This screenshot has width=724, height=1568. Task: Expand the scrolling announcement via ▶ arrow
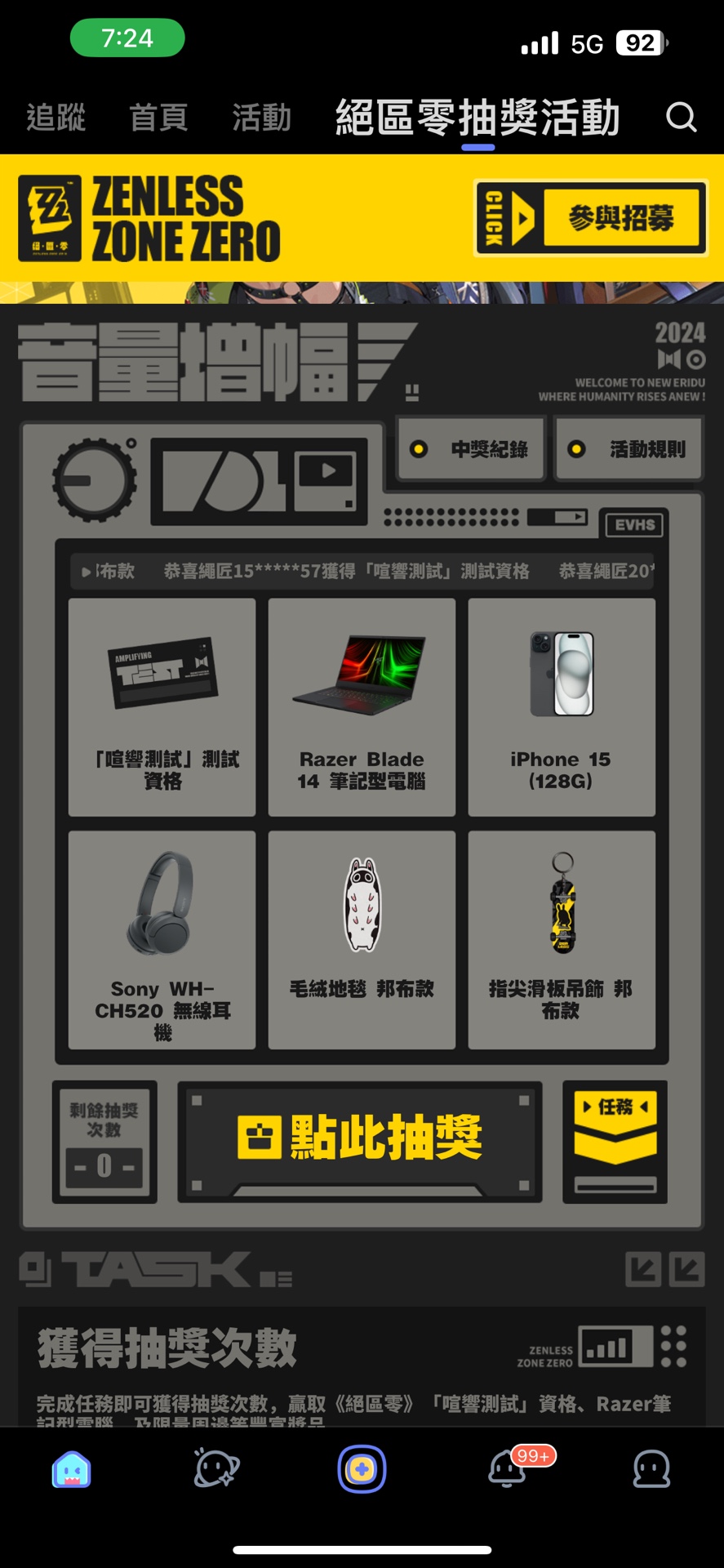88,572
